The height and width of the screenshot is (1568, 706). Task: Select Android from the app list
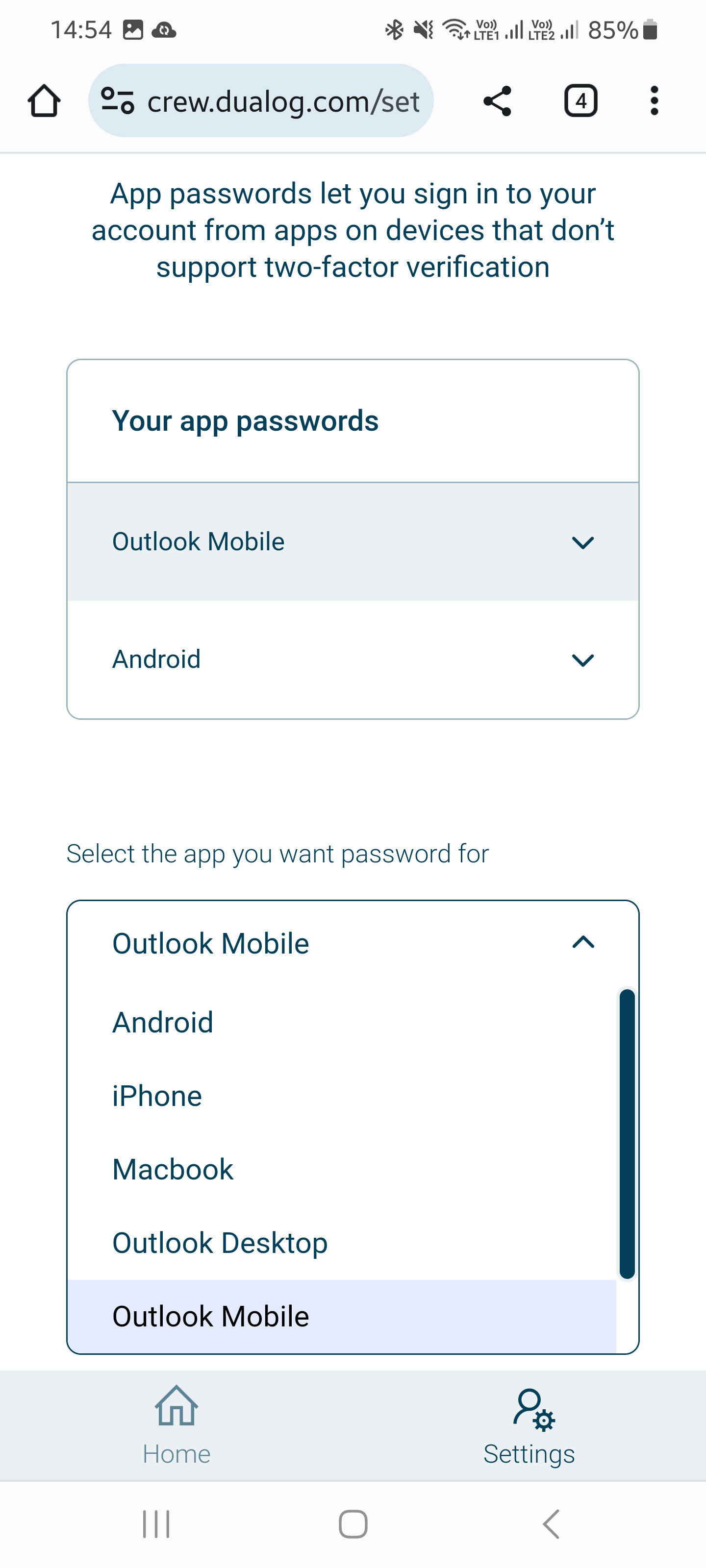342,1023
